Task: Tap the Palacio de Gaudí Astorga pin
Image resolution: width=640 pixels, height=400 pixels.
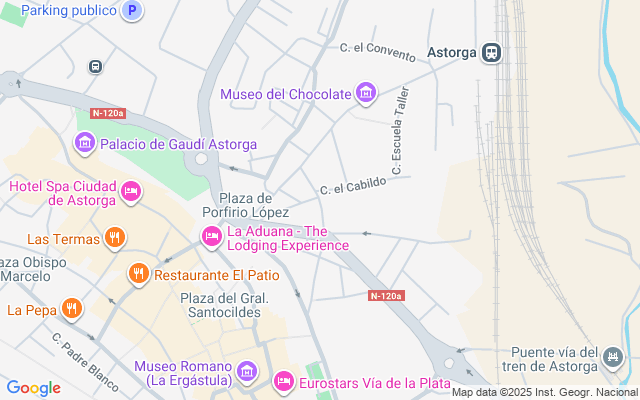Action: point(85,144)
